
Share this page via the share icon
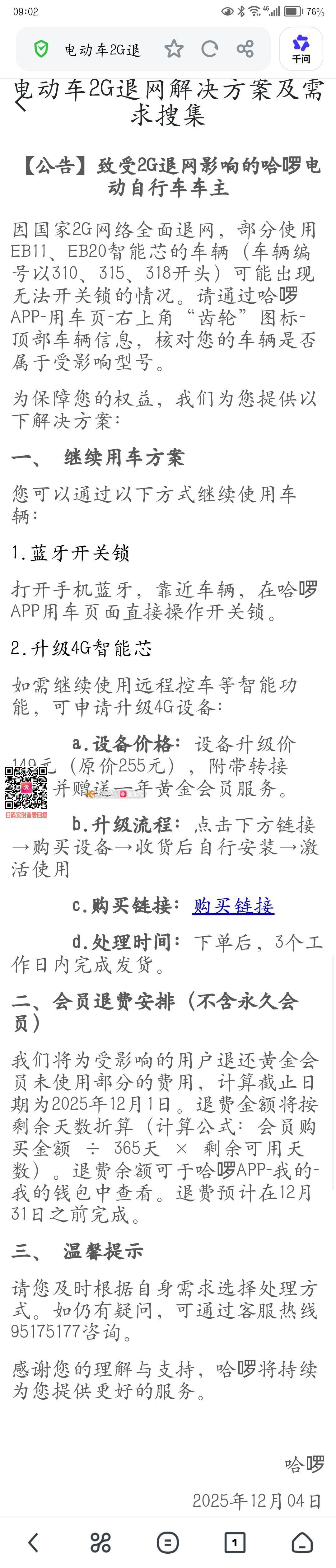[245, 49]
